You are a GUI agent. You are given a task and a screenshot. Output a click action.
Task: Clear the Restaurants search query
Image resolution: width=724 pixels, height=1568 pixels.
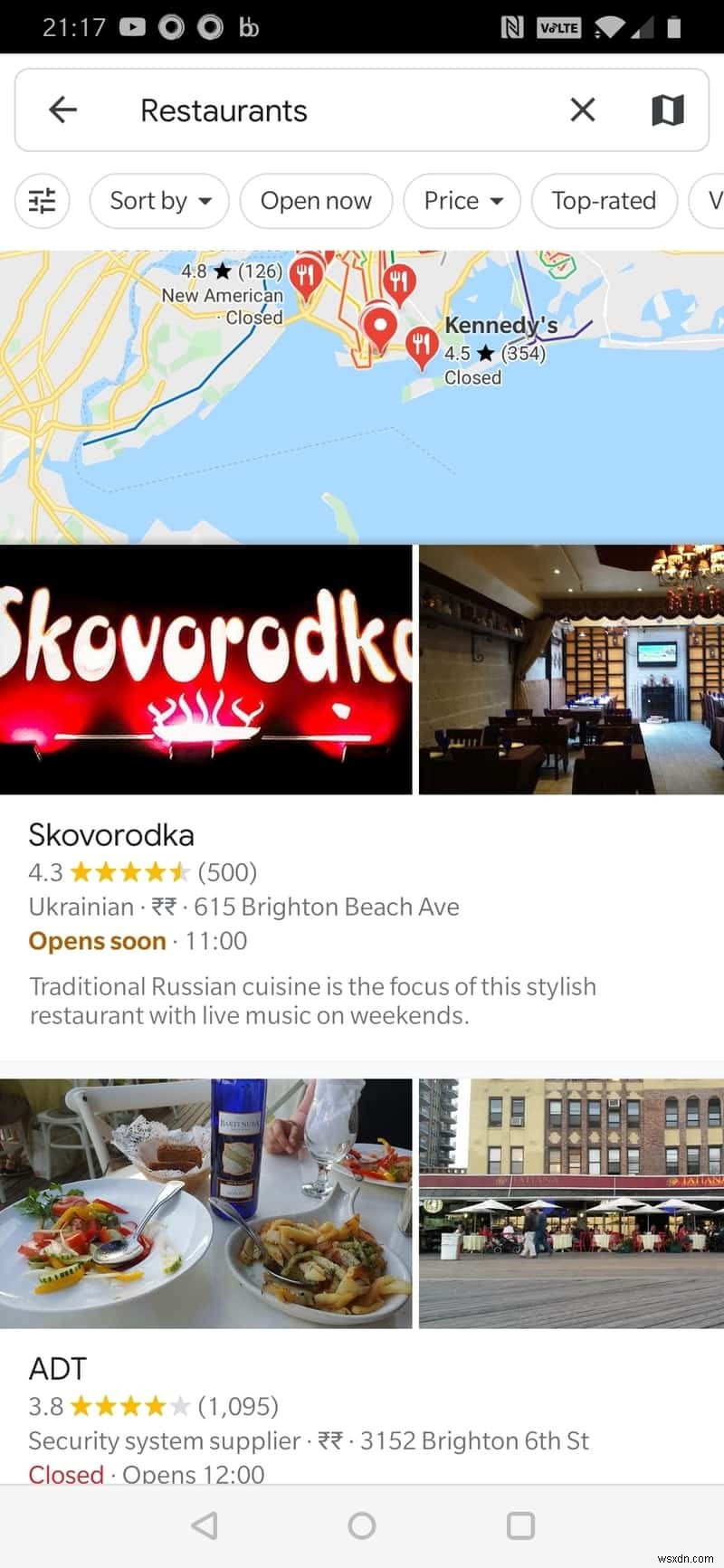pos(583,110)
